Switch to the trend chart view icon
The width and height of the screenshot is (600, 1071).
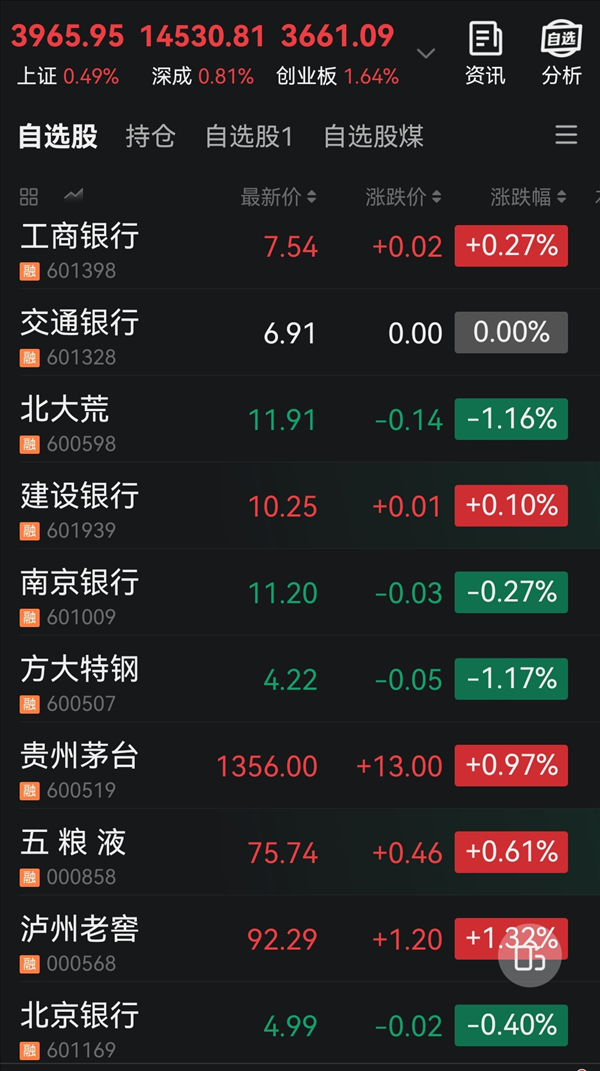coord(74,196)
